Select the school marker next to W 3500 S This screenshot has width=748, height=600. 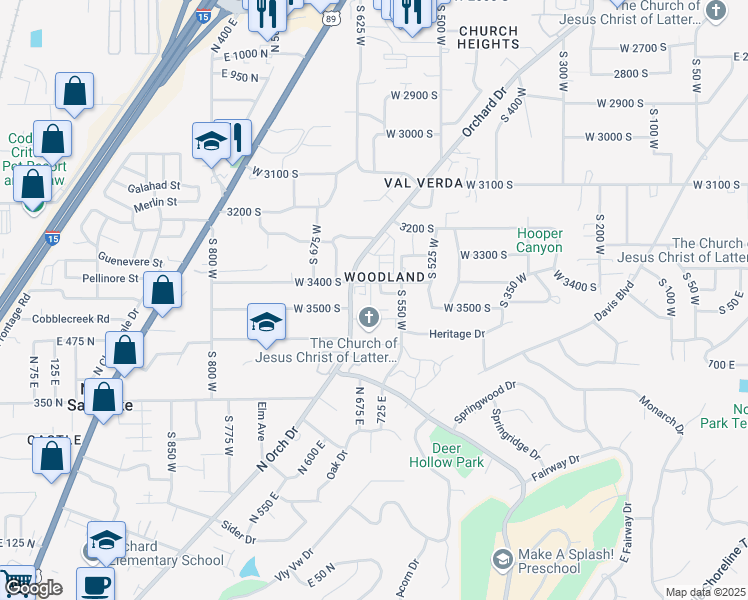tap(266, 323)
